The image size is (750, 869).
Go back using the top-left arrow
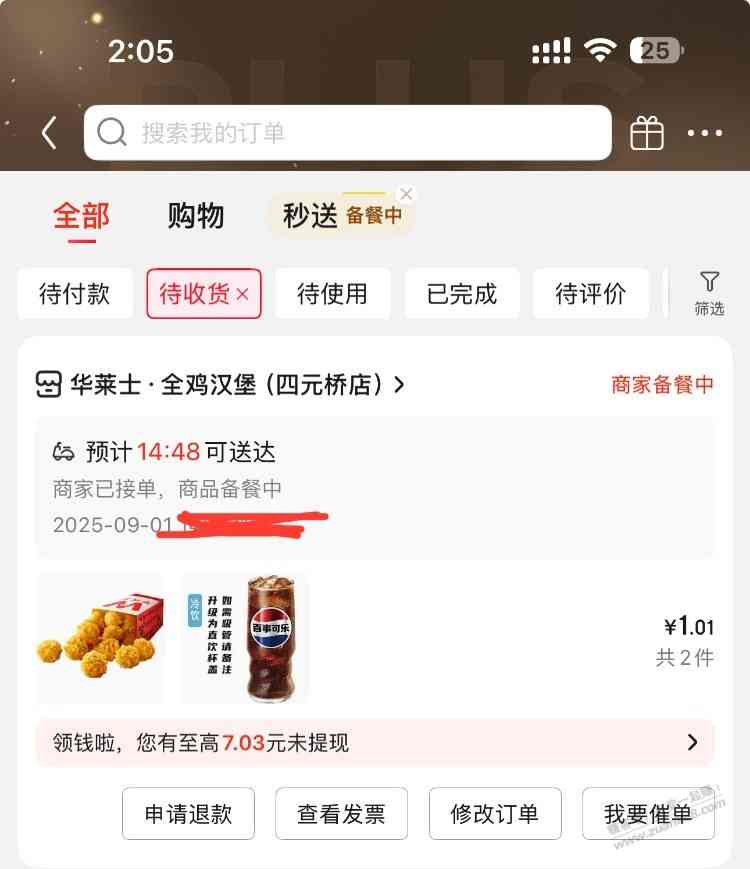tap(49, 133)
